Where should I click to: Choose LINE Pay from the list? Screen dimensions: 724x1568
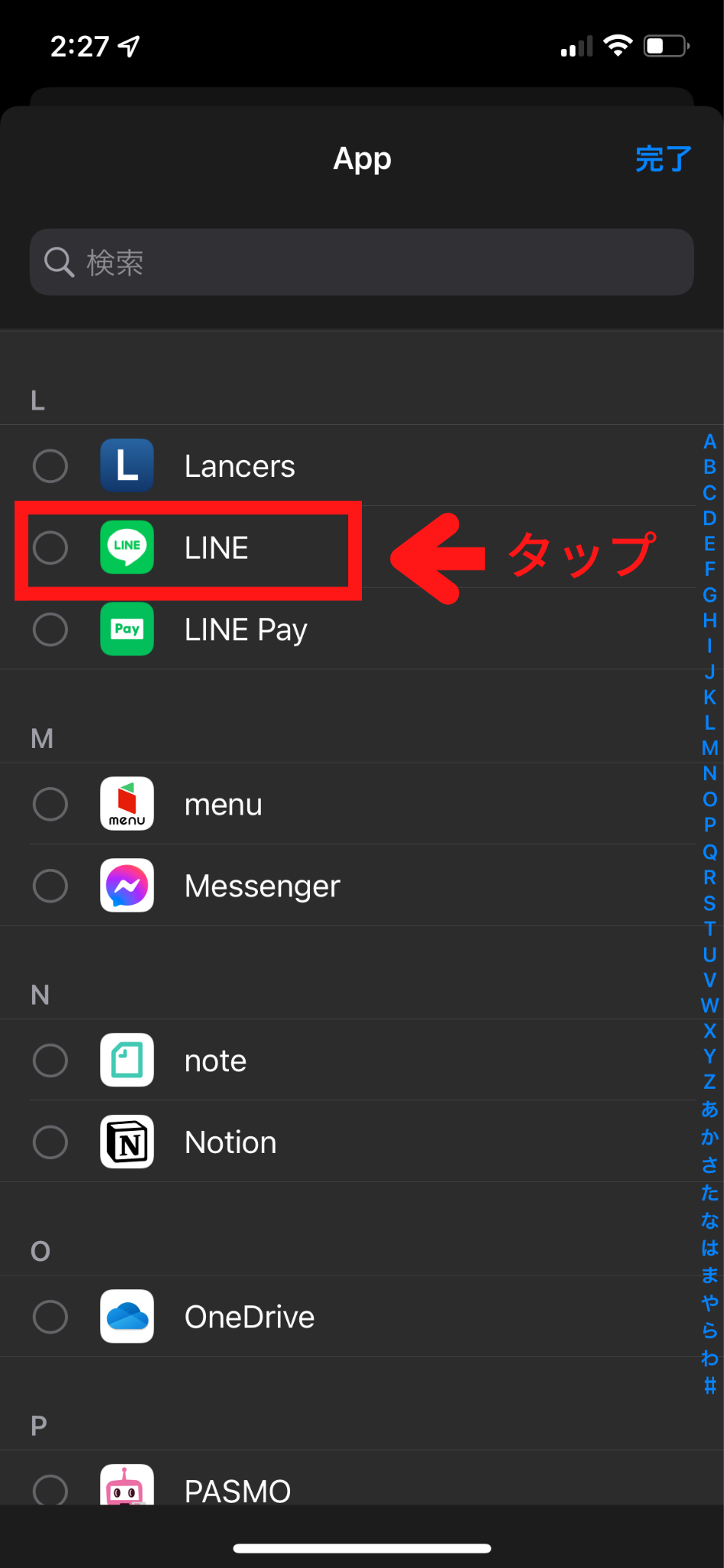tap(362, 629)
